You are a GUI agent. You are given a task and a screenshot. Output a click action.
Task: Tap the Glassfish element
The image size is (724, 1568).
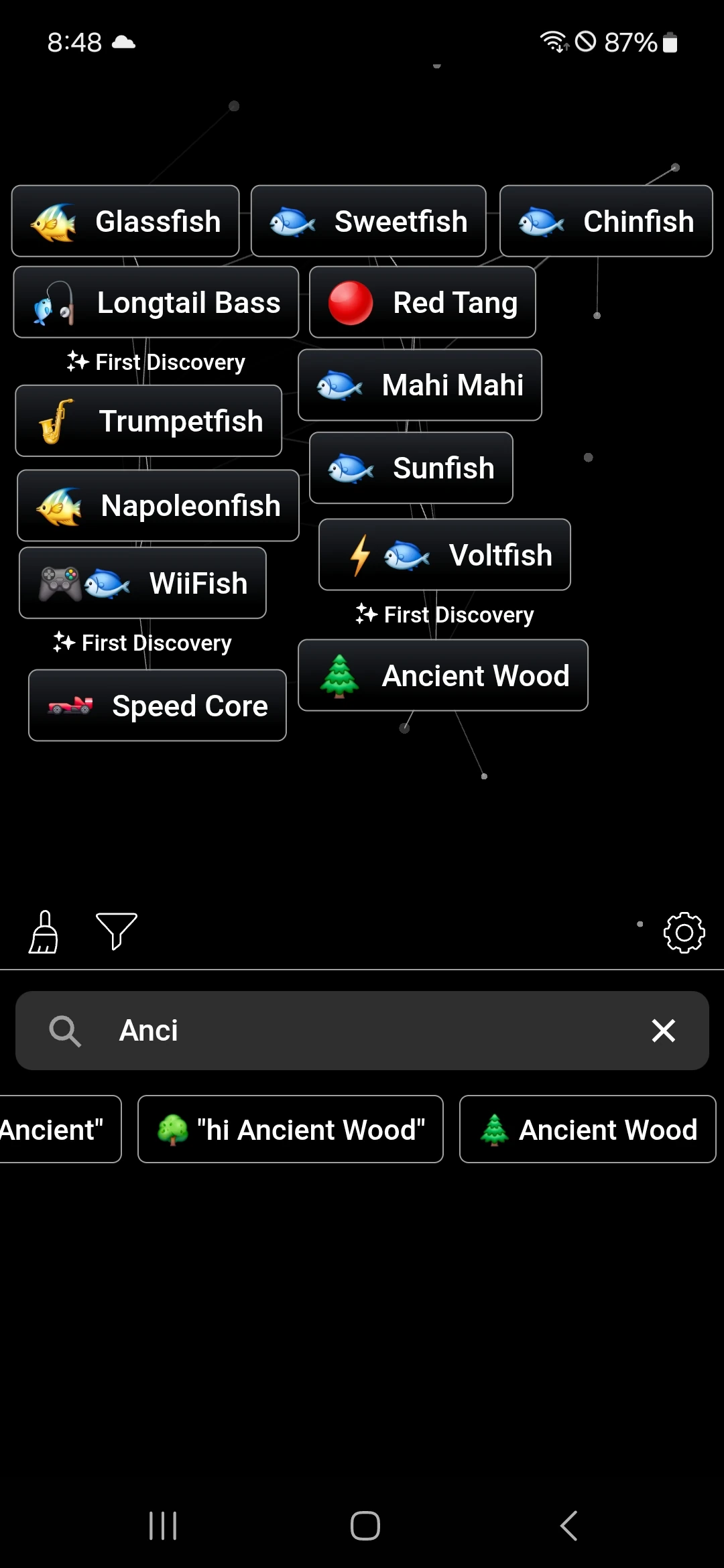(125, 221)
